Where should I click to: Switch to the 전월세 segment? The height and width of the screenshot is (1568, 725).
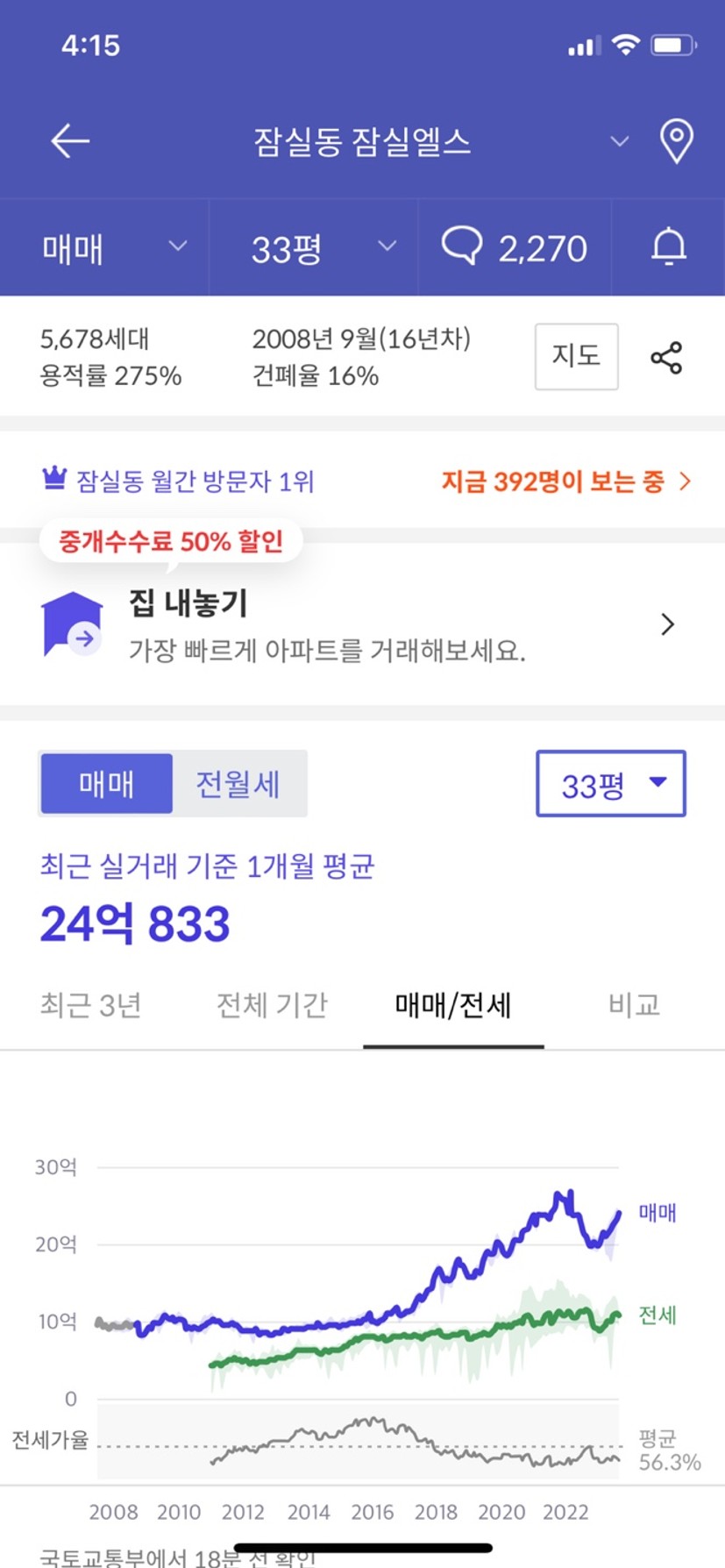238,783
